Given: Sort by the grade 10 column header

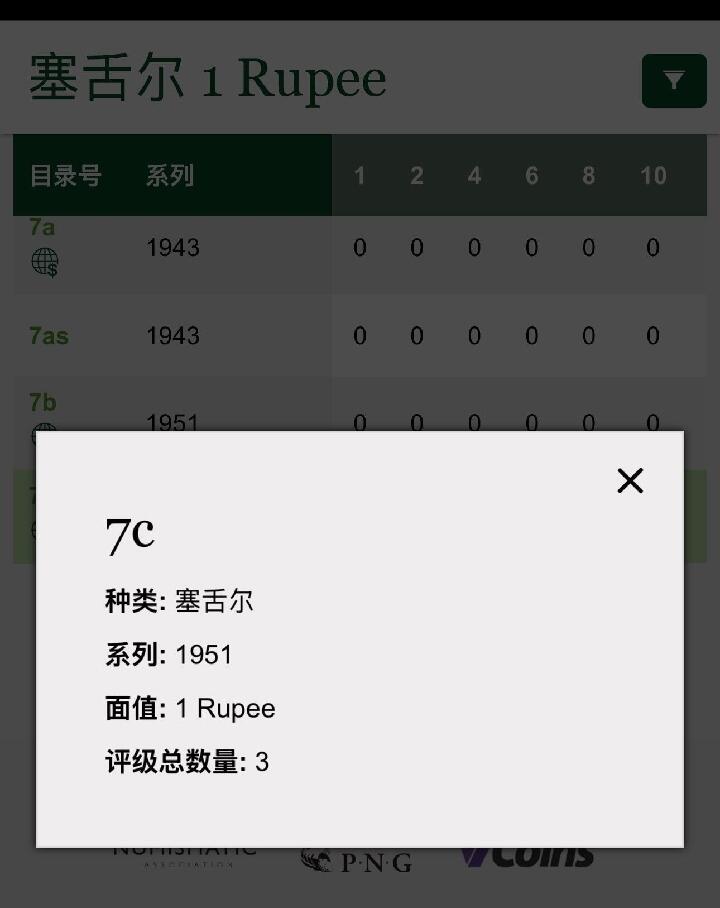Looking at the screenshot, I should tap(653, 176).
